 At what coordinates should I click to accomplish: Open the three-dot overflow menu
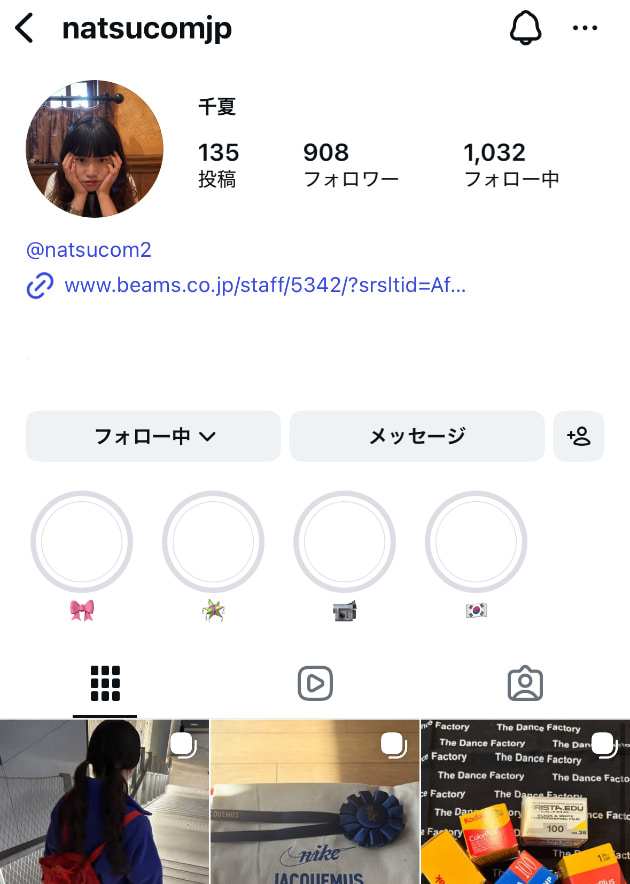[x=585, y=29]
